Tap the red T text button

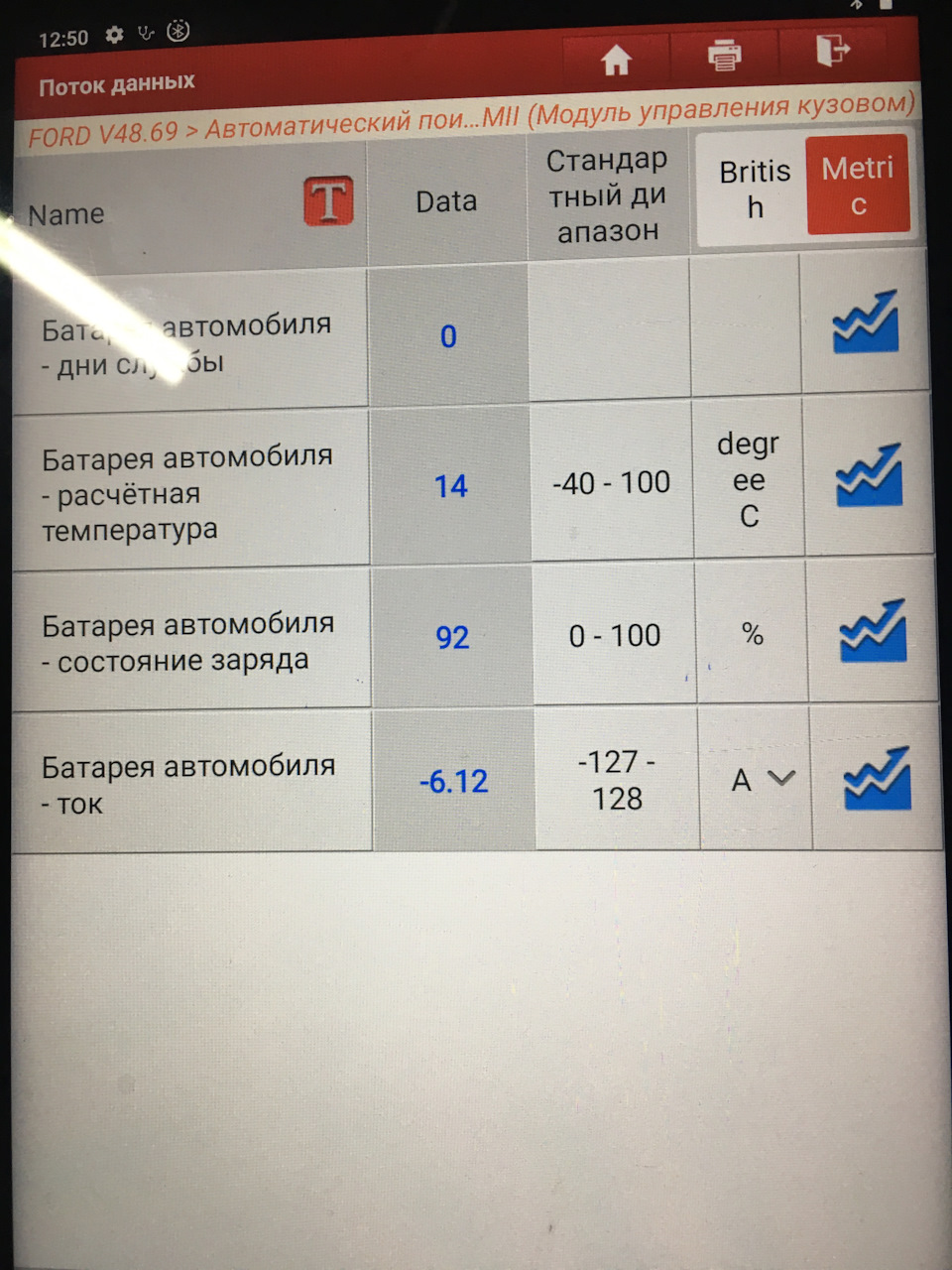tap(328, 201)
